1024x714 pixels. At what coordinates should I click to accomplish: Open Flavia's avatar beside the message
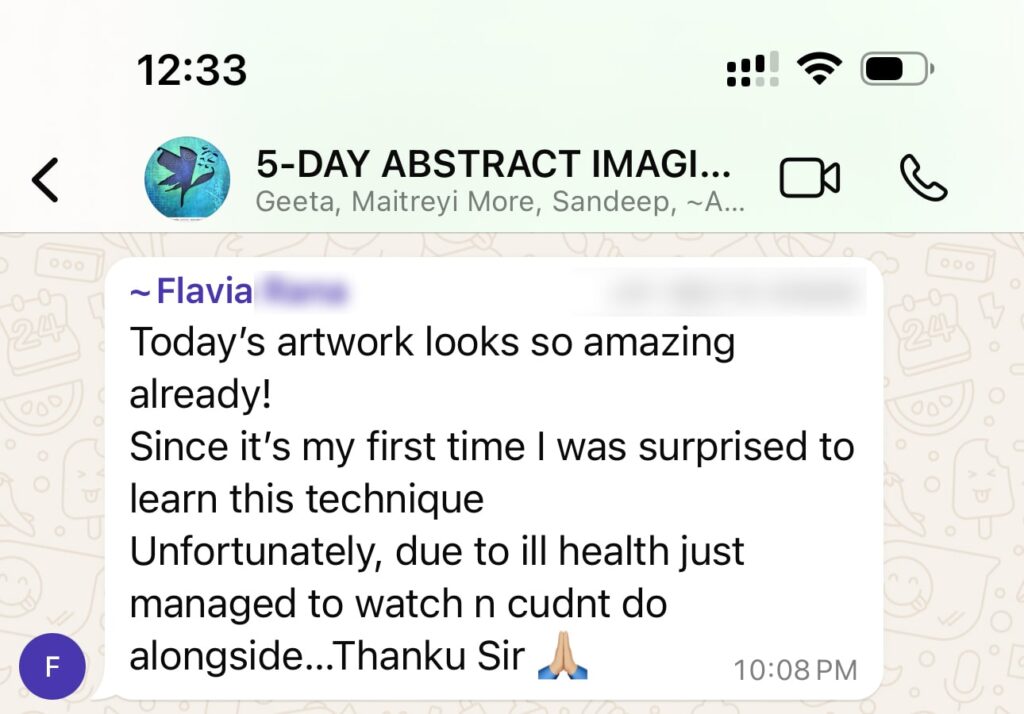(x=52, y=666)
